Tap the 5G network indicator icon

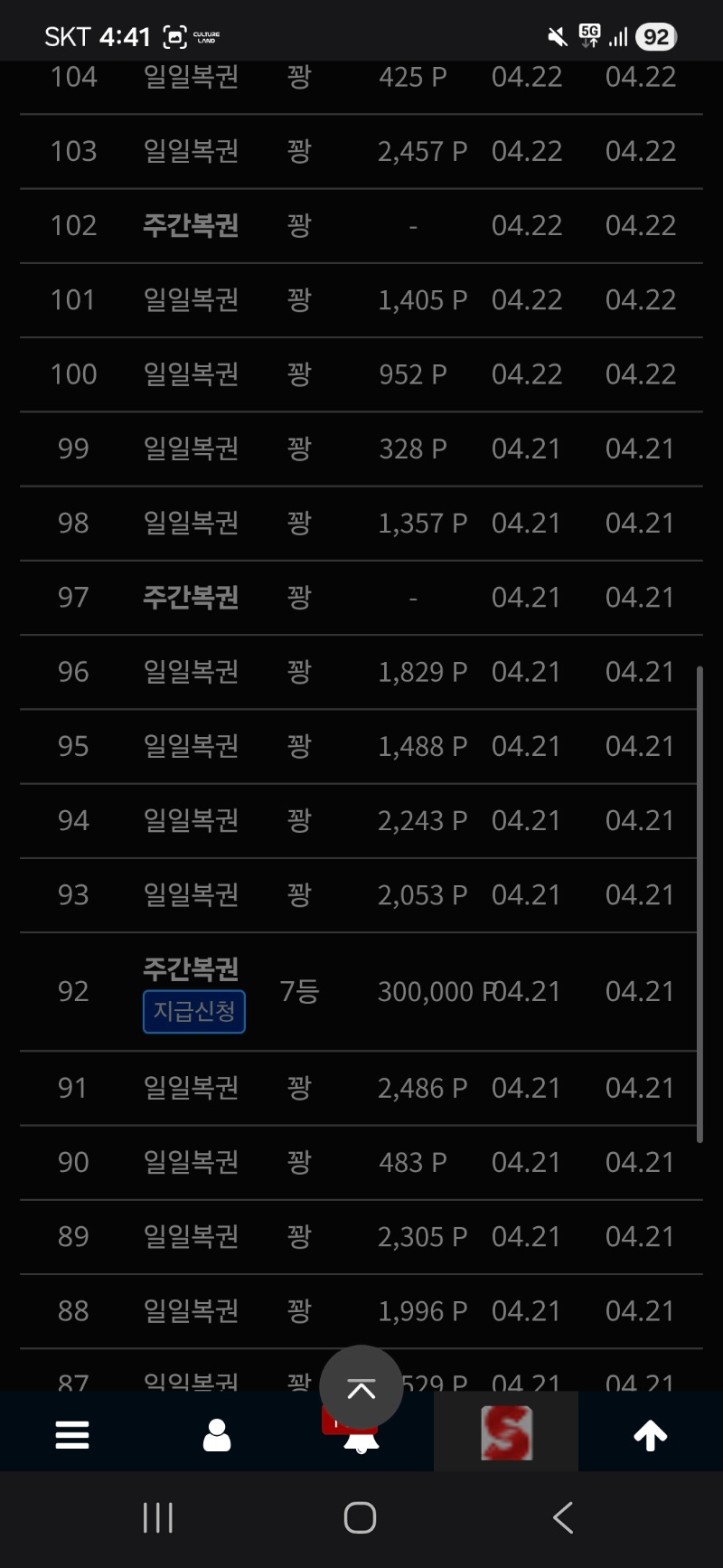[589, 36]
